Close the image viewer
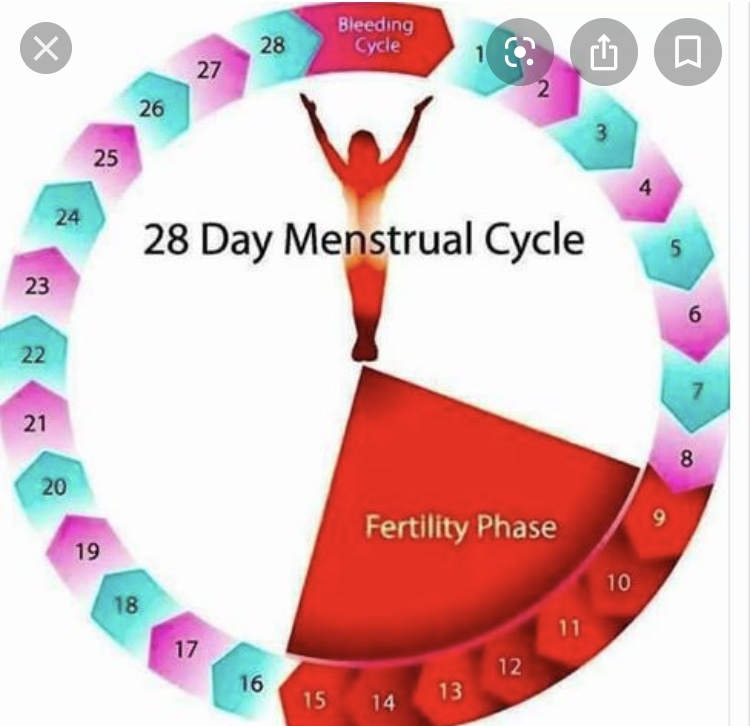 click(46, 48)
